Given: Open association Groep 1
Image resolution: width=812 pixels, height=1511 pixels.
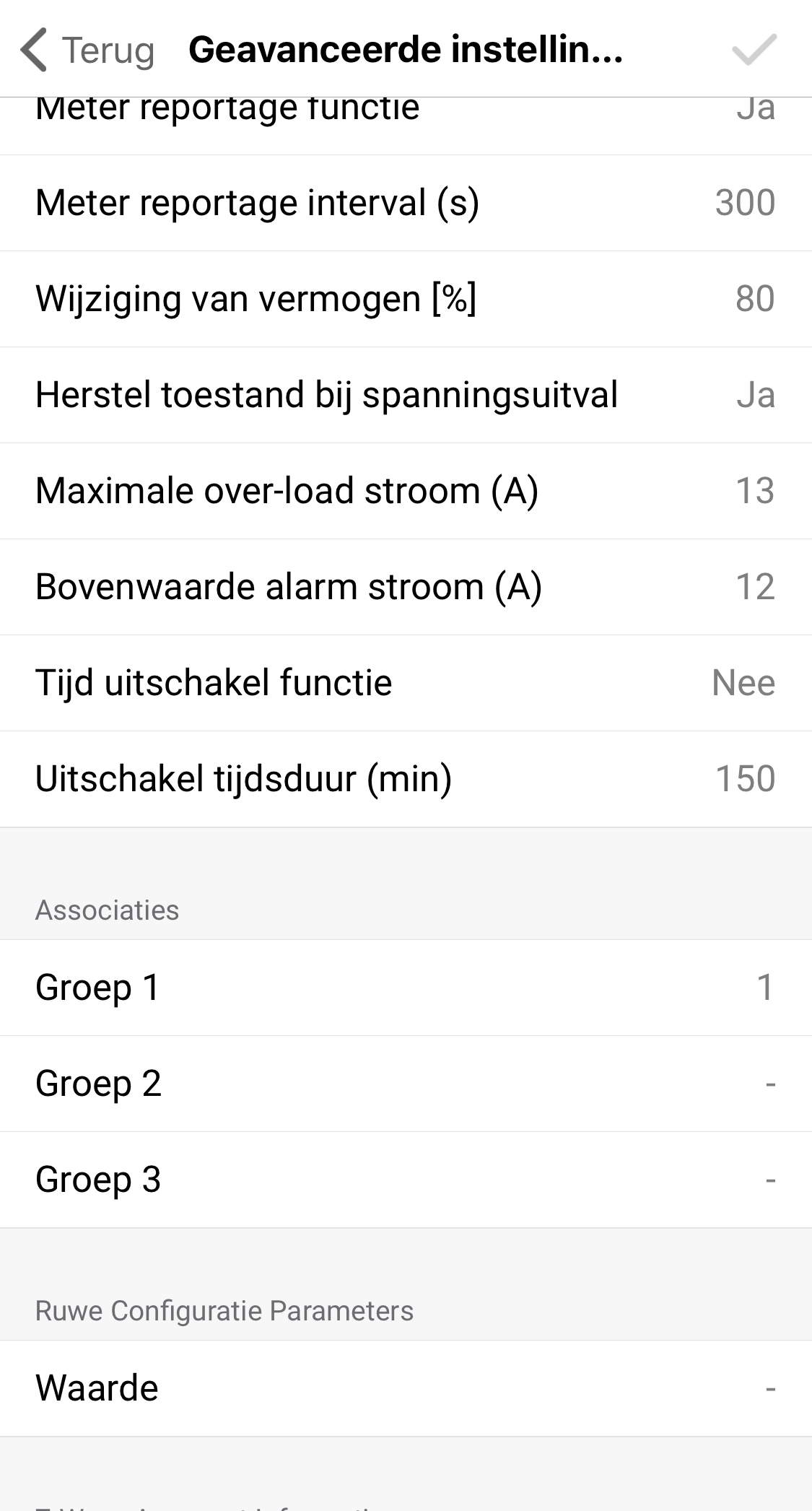Looking at the screenshot, I should click(x=406, y=988).
